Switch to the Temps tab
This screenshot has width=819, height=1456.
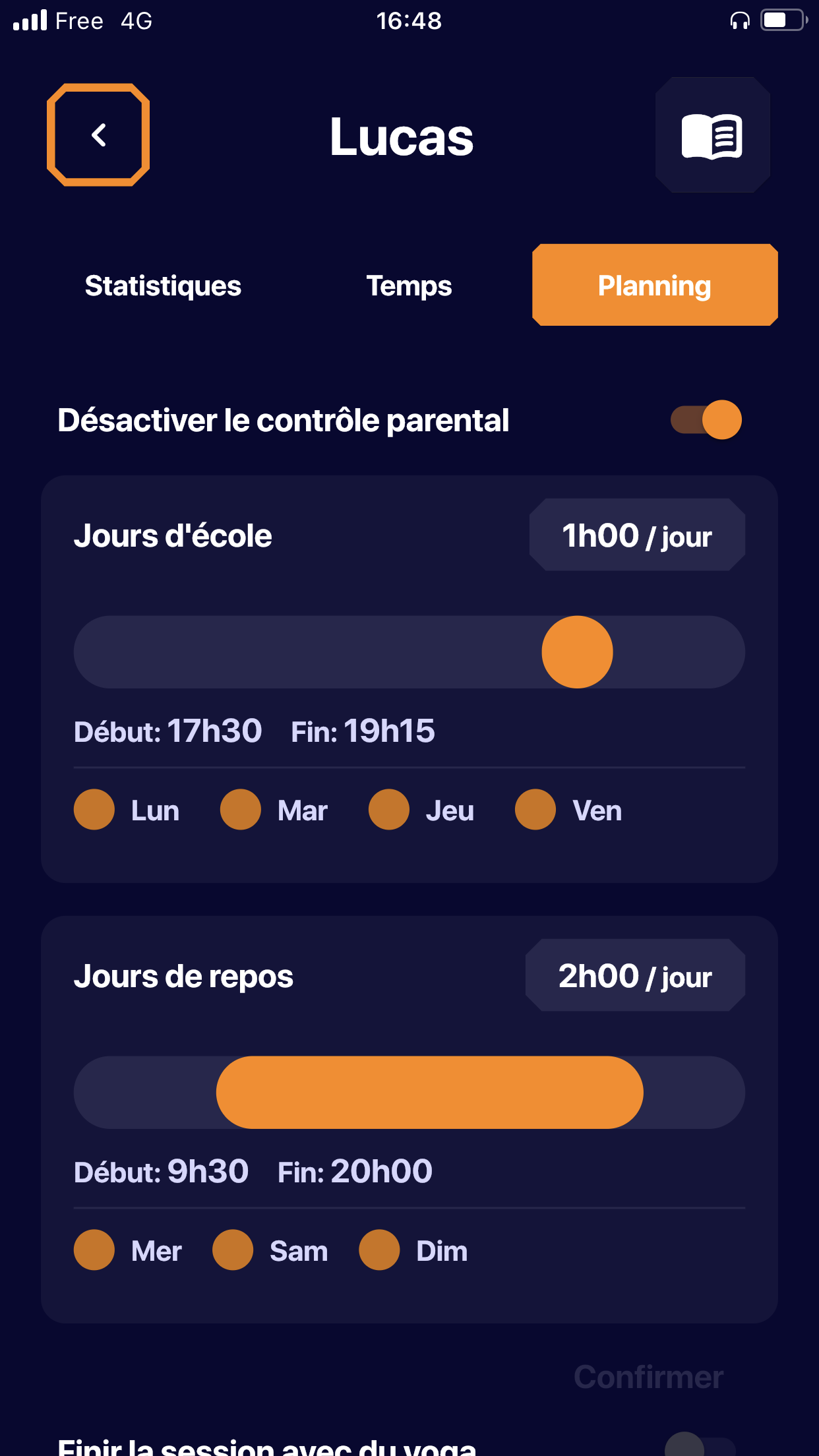[409, 286]
